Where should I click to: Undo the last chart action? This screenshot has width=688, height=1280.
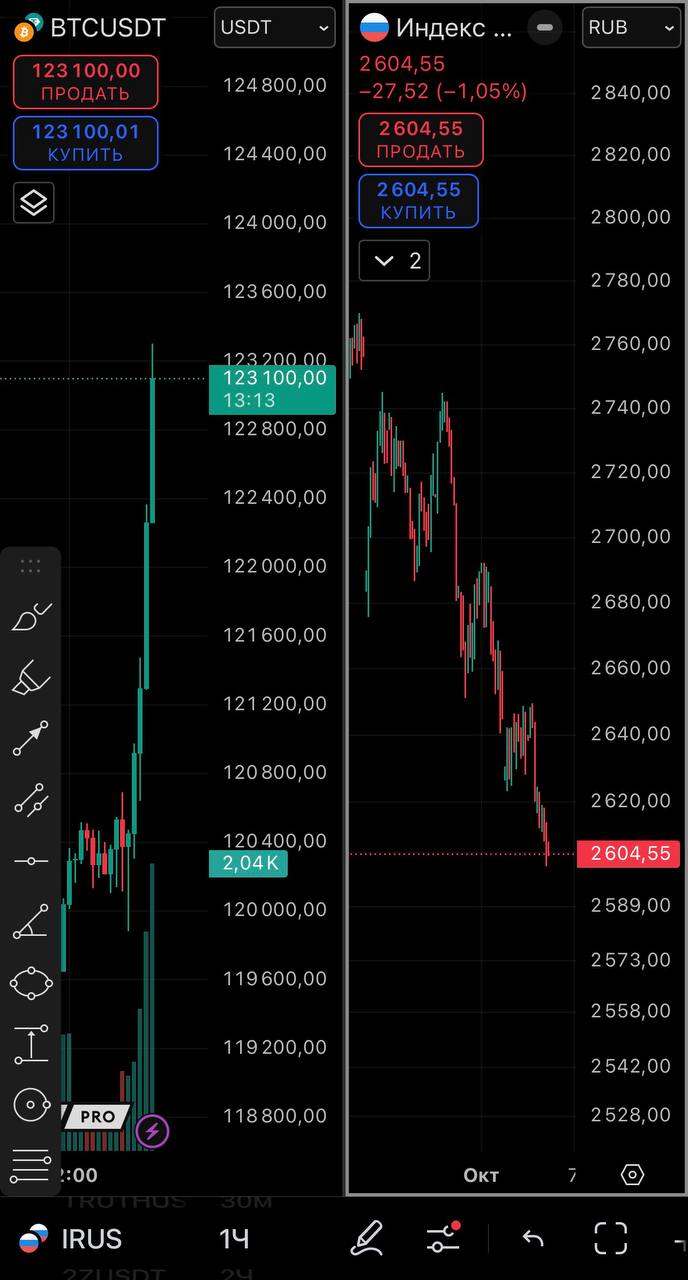pos(534,1239)
